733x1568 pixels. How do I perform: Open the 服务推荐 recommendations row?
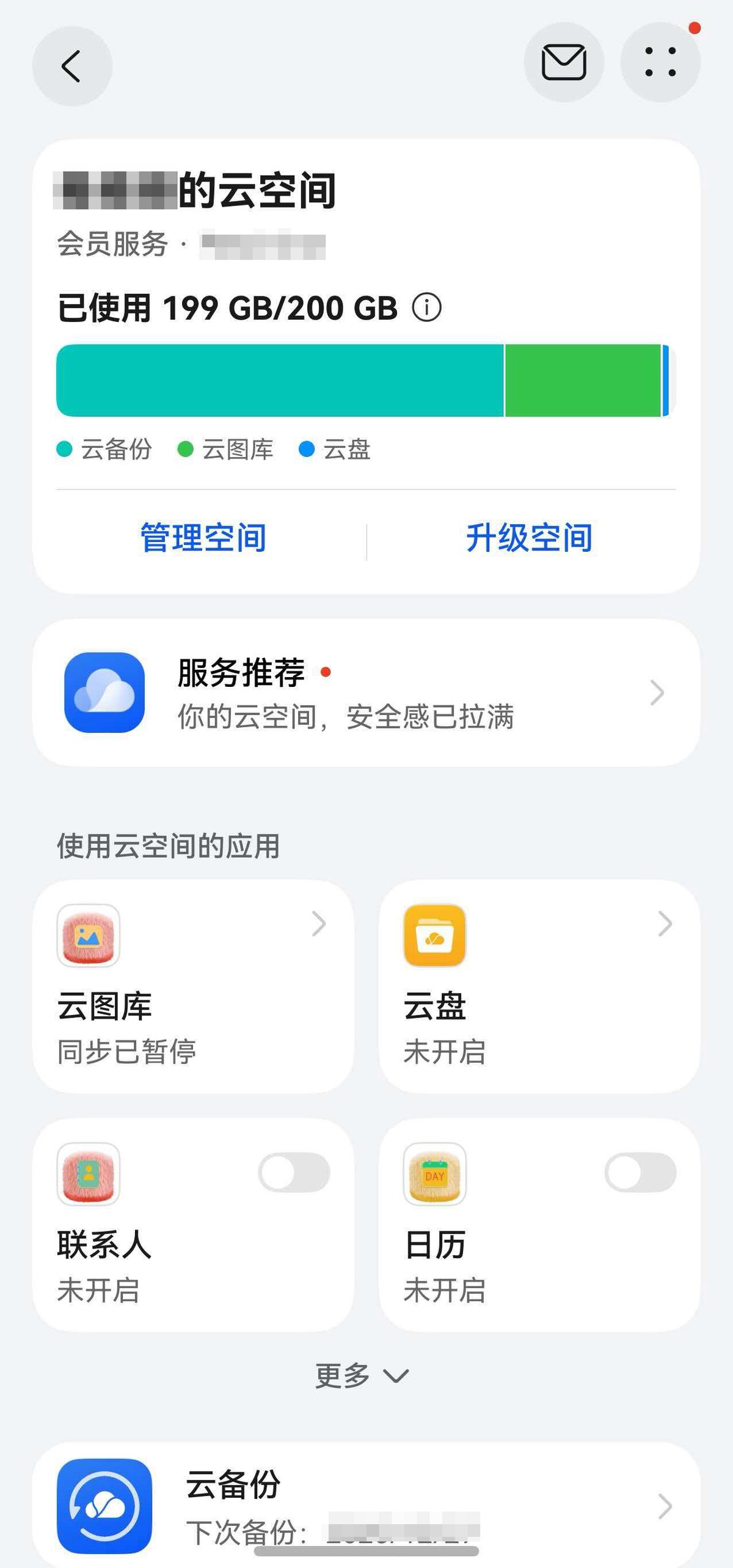[366, 693]
